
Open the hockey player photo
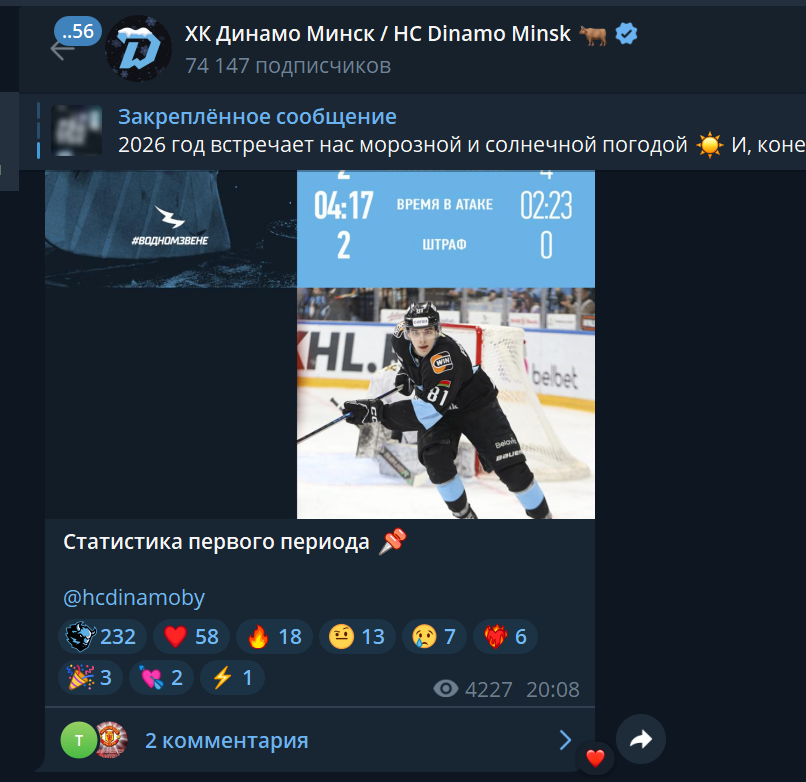(445, 403)
